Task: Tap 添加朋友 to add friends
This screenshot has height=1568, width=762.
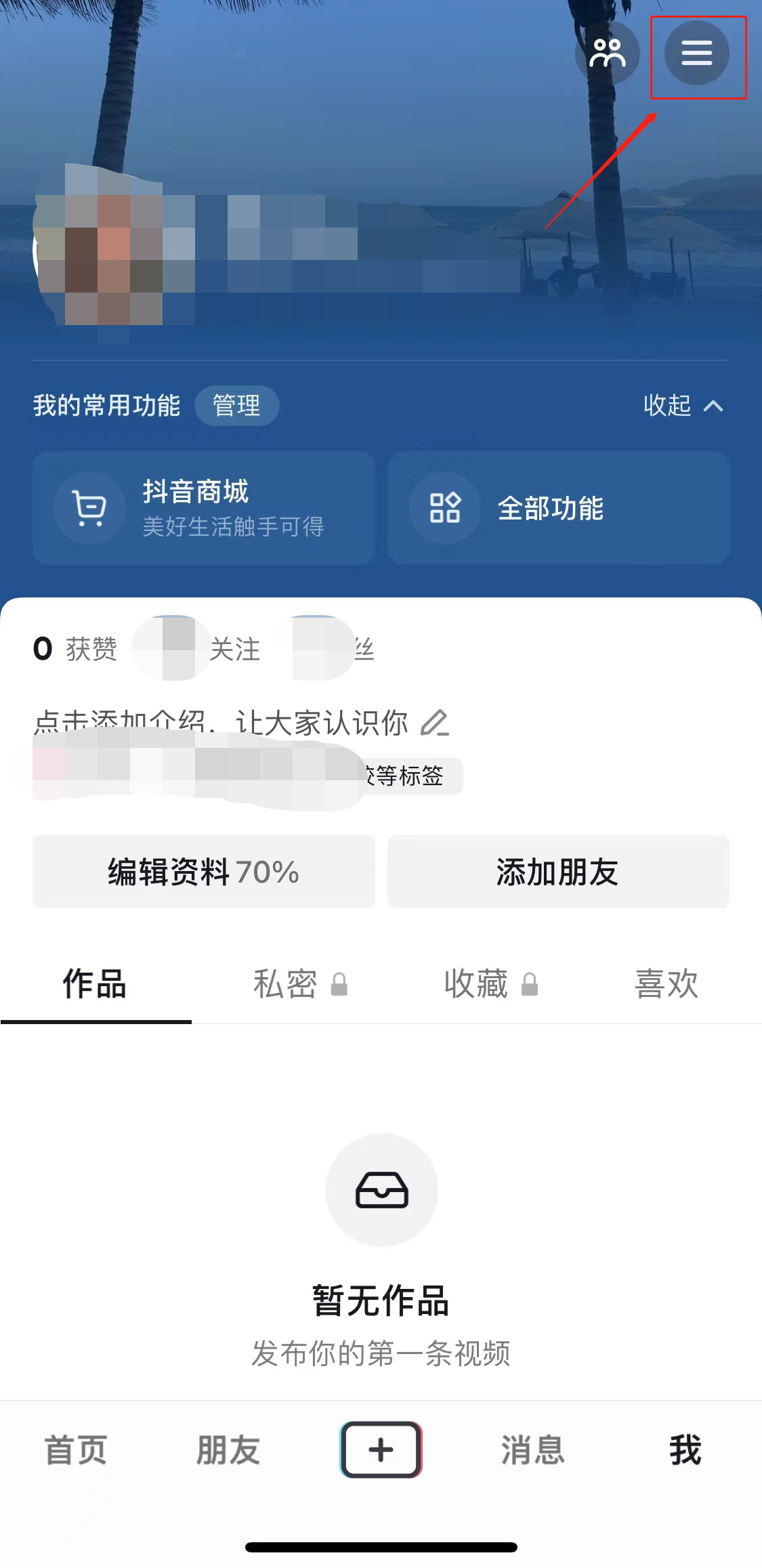Action: [558, 872]
